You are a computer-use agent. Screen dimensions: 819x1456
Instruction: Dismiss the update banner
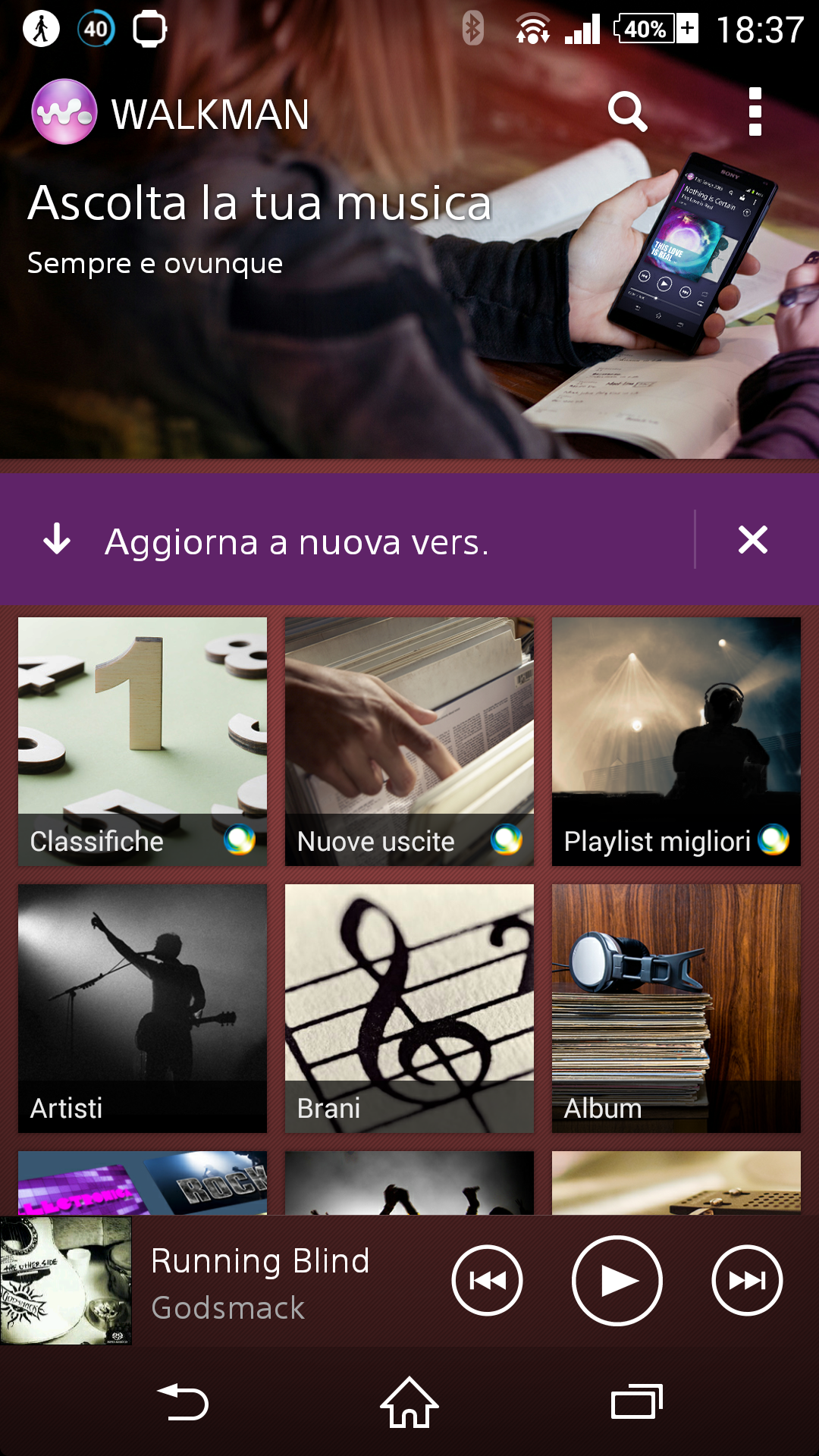(752, 540)
